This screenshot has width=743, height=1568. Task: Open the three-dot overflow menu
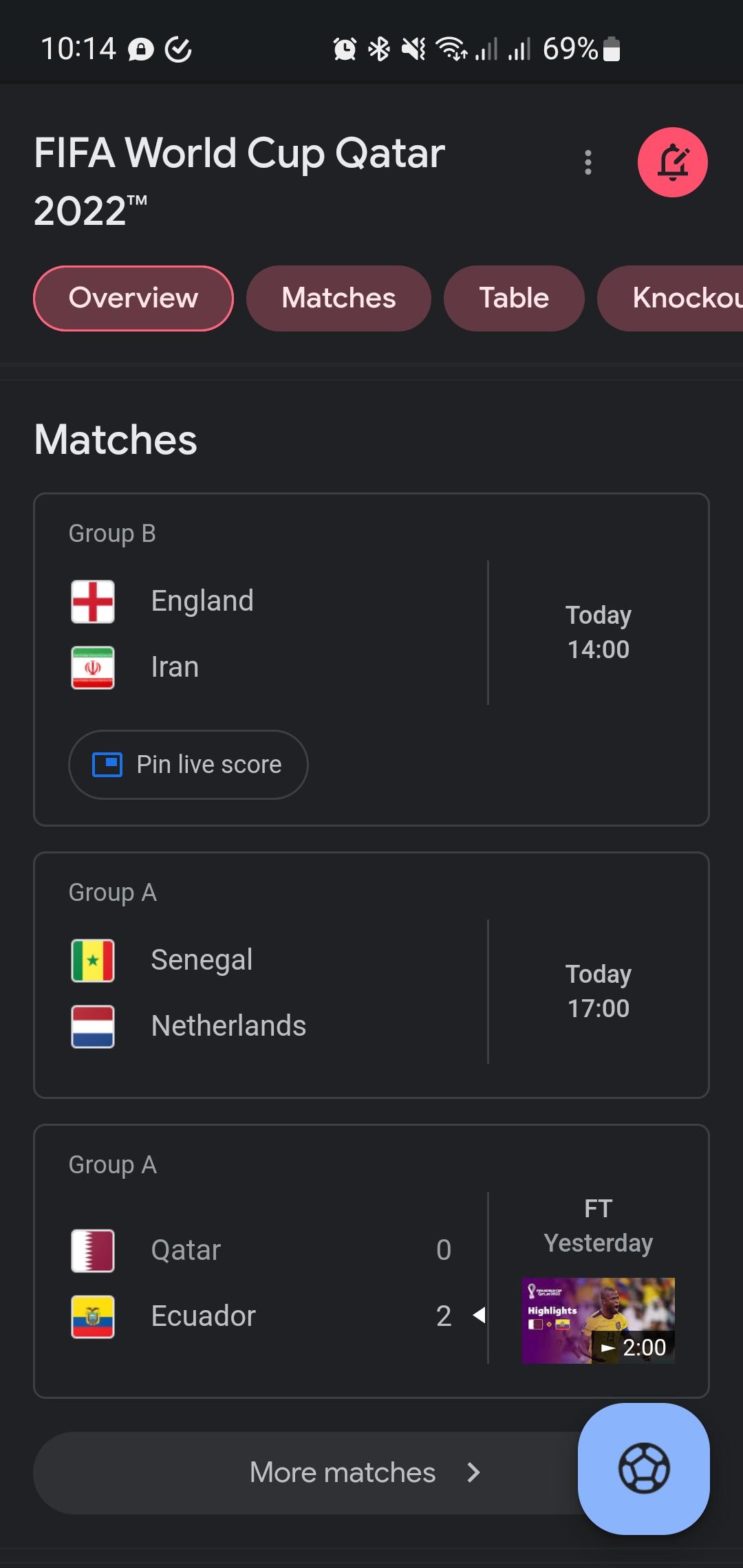point(588,162)
